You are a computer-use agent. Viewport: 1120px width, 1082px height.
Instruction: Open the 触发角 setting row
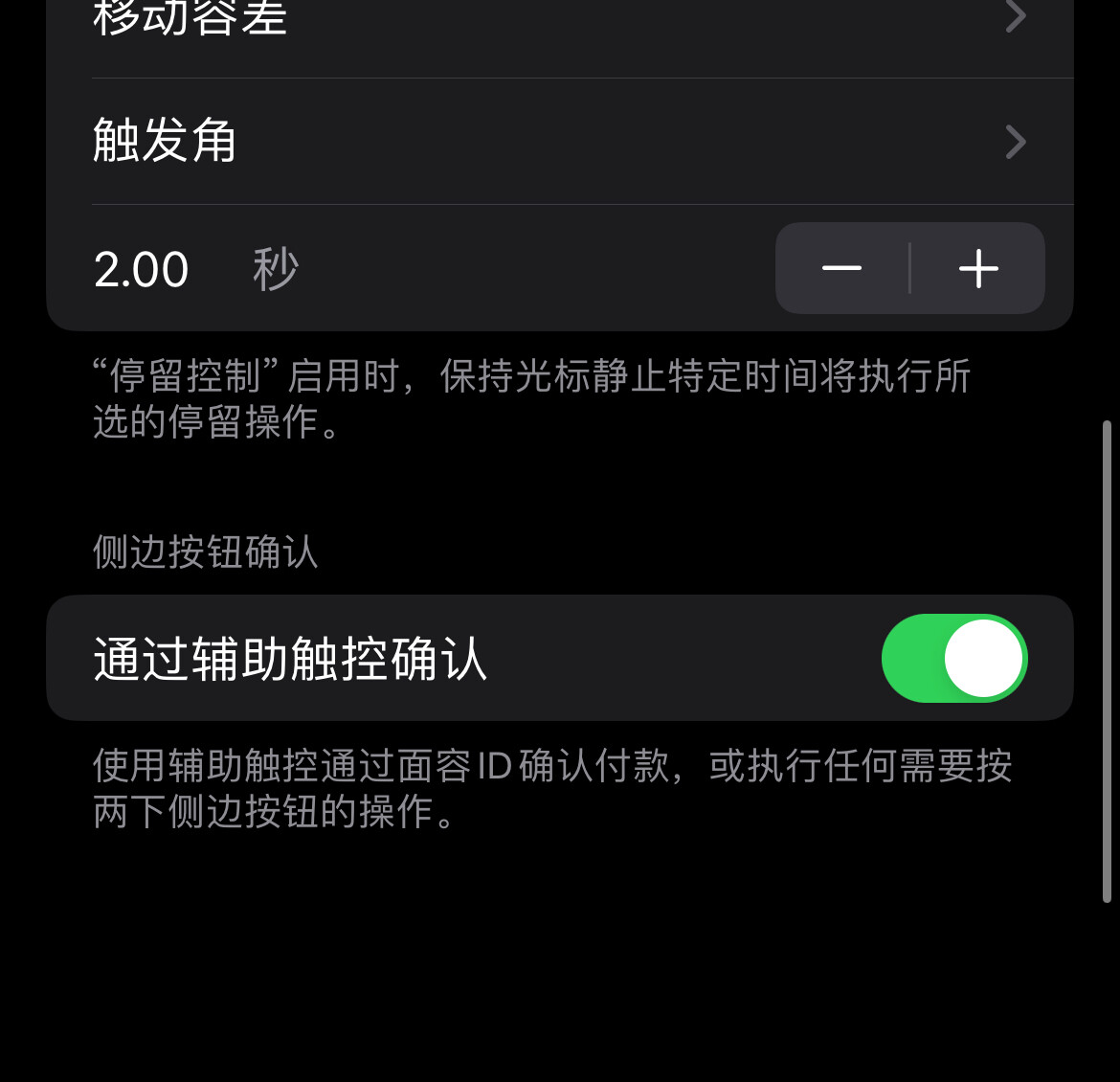point(559,142)
